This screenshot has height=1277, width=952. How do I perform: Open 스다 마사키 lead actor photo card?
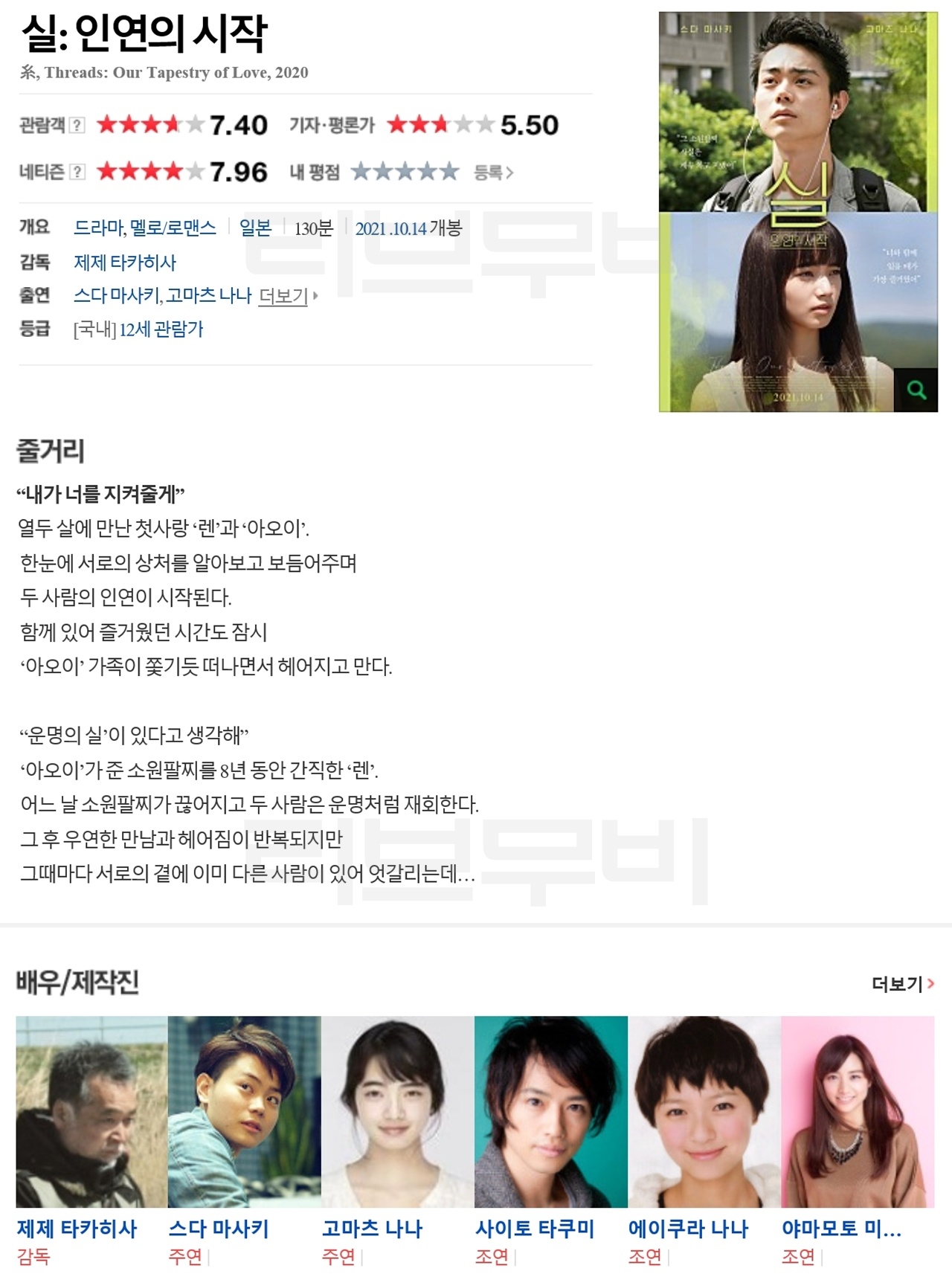[244, 1111]
